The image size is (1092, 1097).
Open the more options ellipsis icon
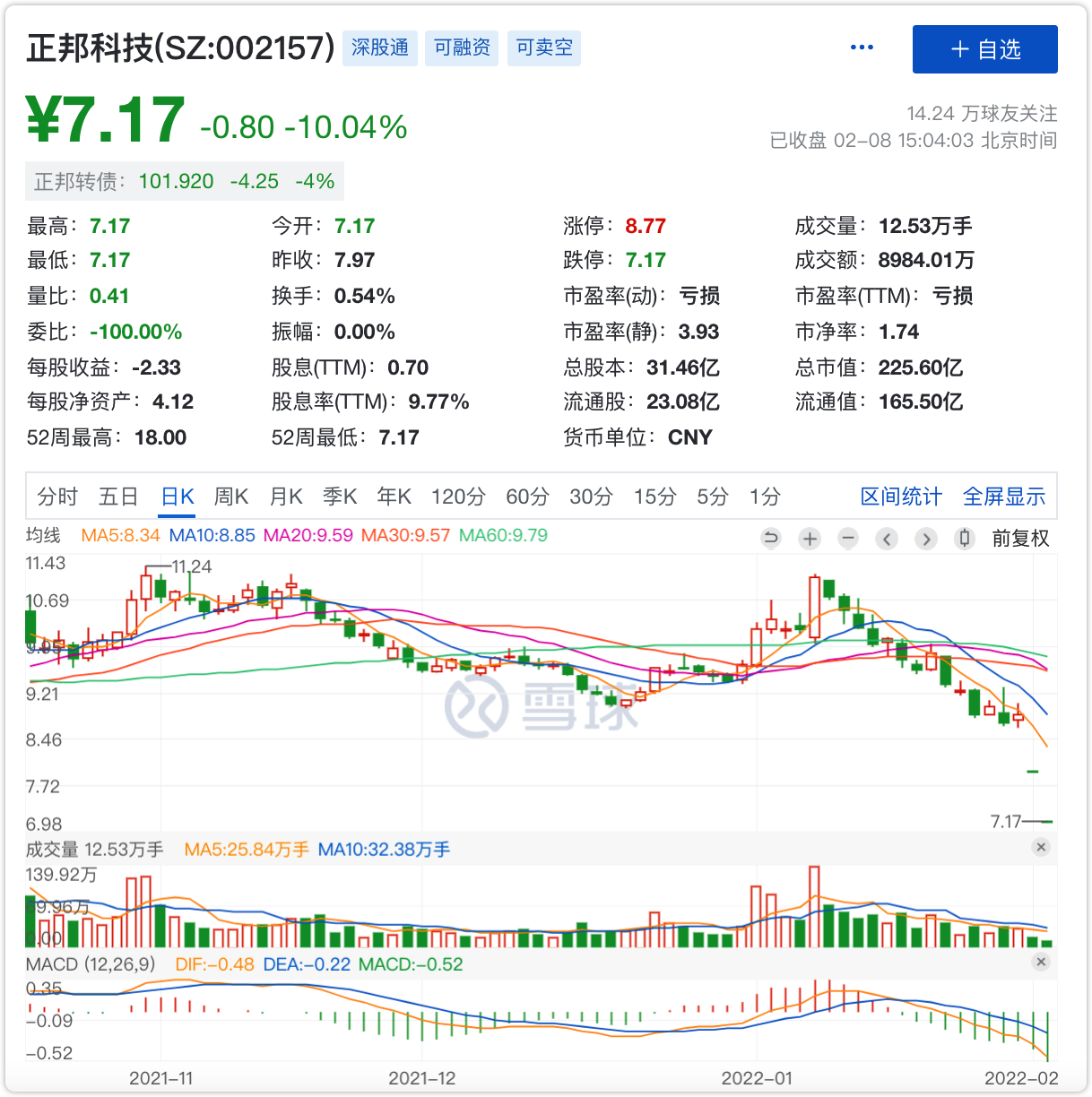point(862,46)
